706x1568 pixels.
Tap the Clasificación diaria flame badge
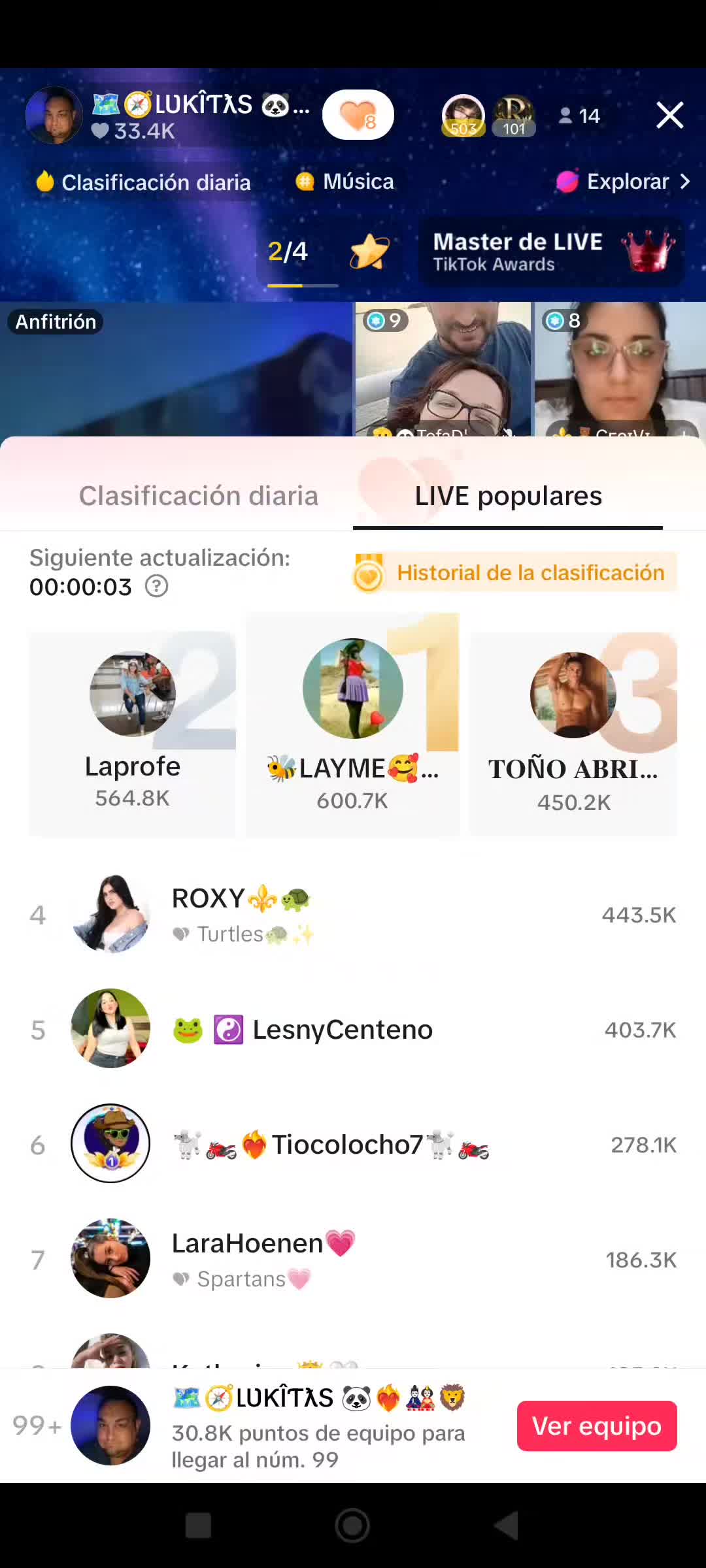point(144,182)
